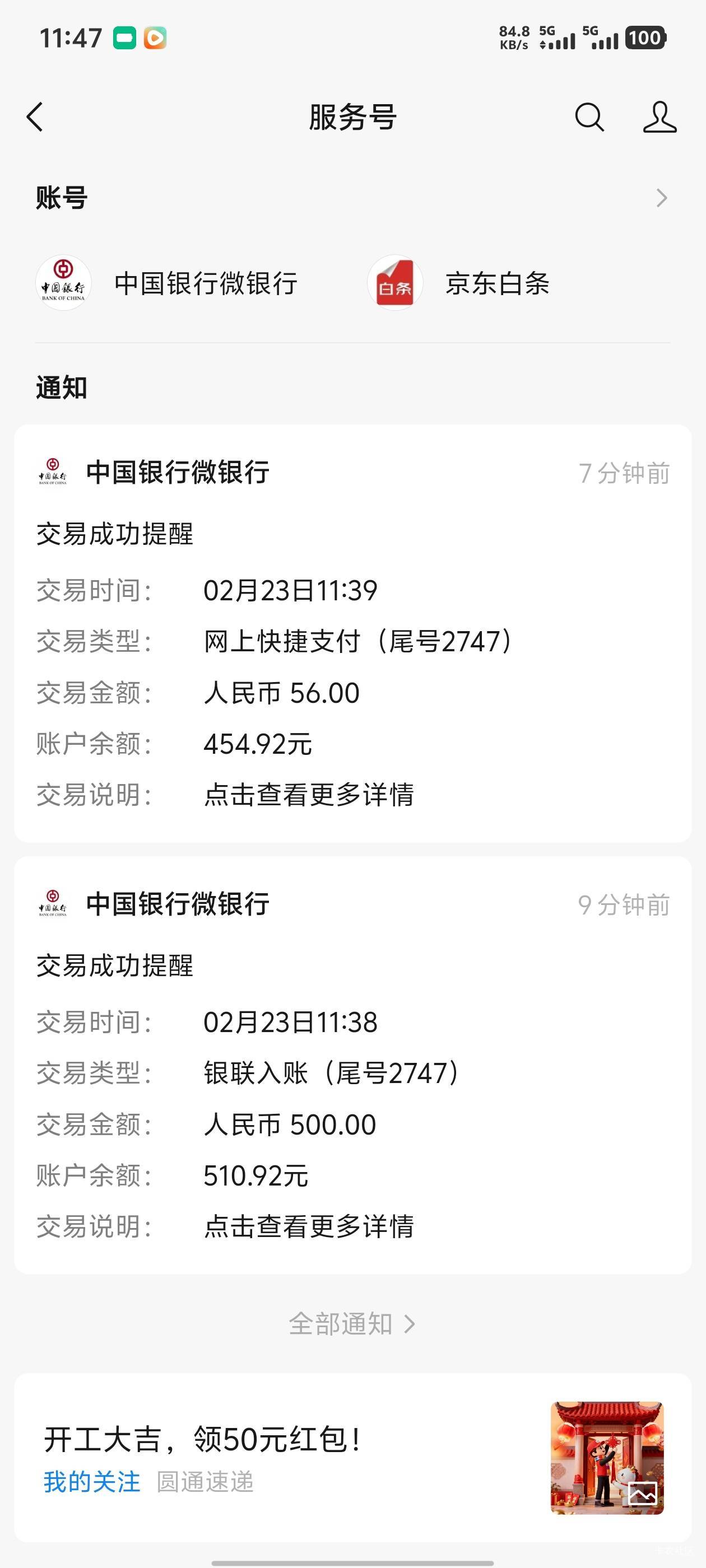View 全部通知
This screenshot has width=706, height=1568.
click(351, 1324)
